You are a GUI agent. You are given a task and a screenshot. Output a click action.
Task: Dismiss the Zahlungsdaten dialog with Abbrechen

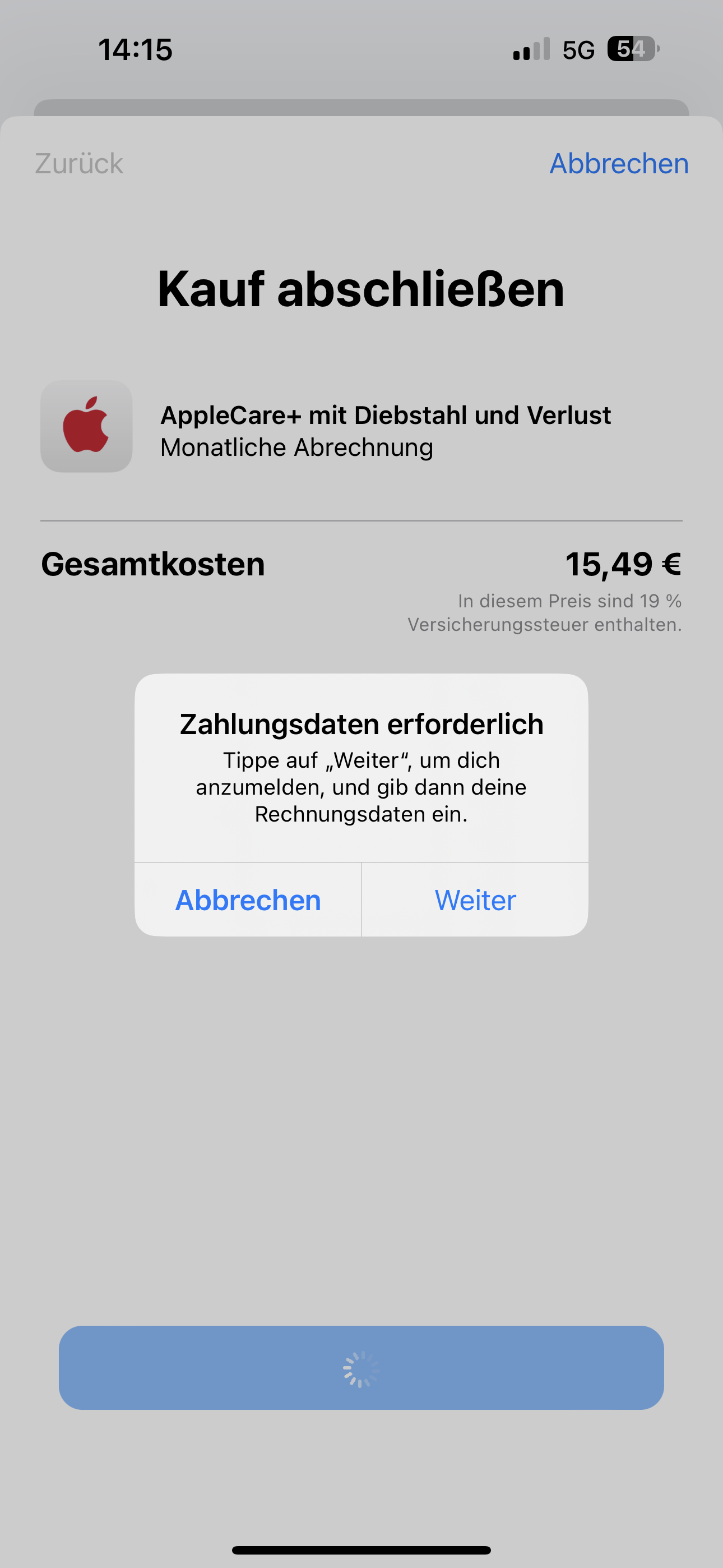coord(248,900)
